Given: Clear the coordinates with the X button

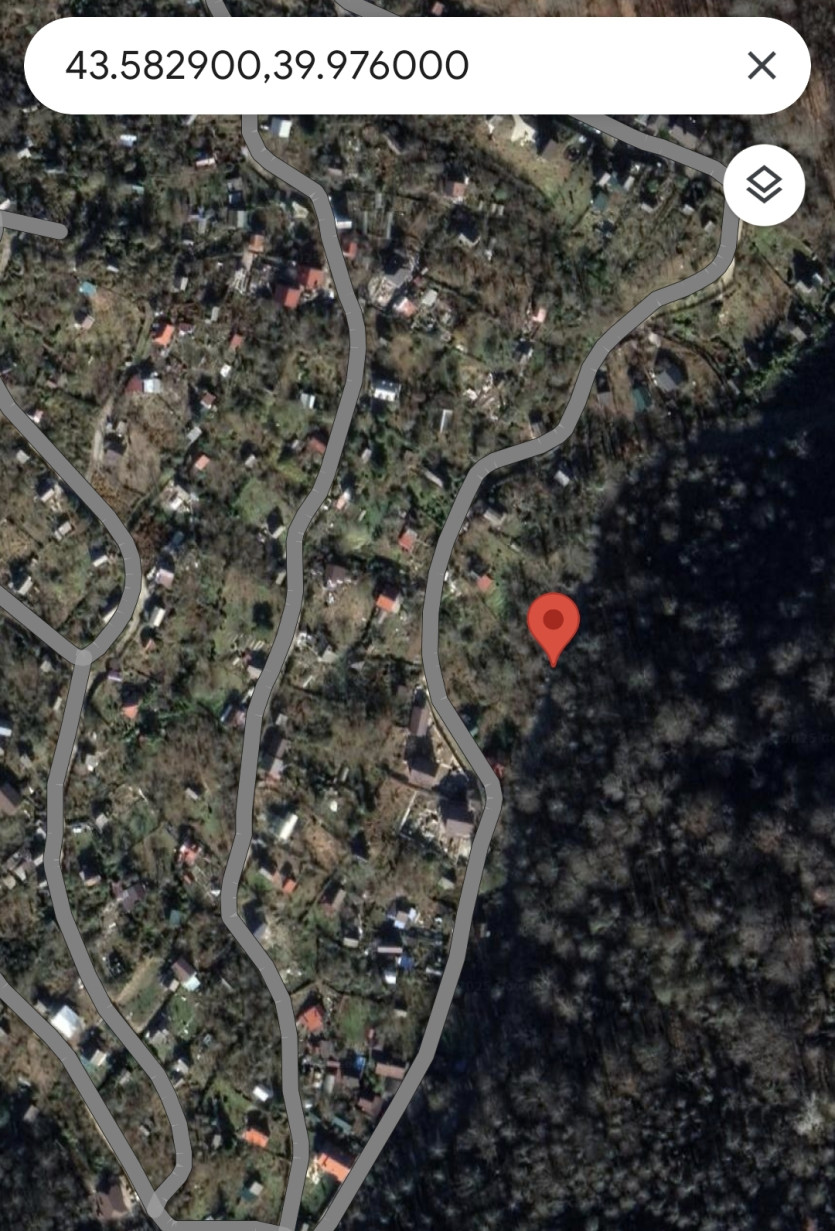Looking at the screenshot, I should (762, 66).
